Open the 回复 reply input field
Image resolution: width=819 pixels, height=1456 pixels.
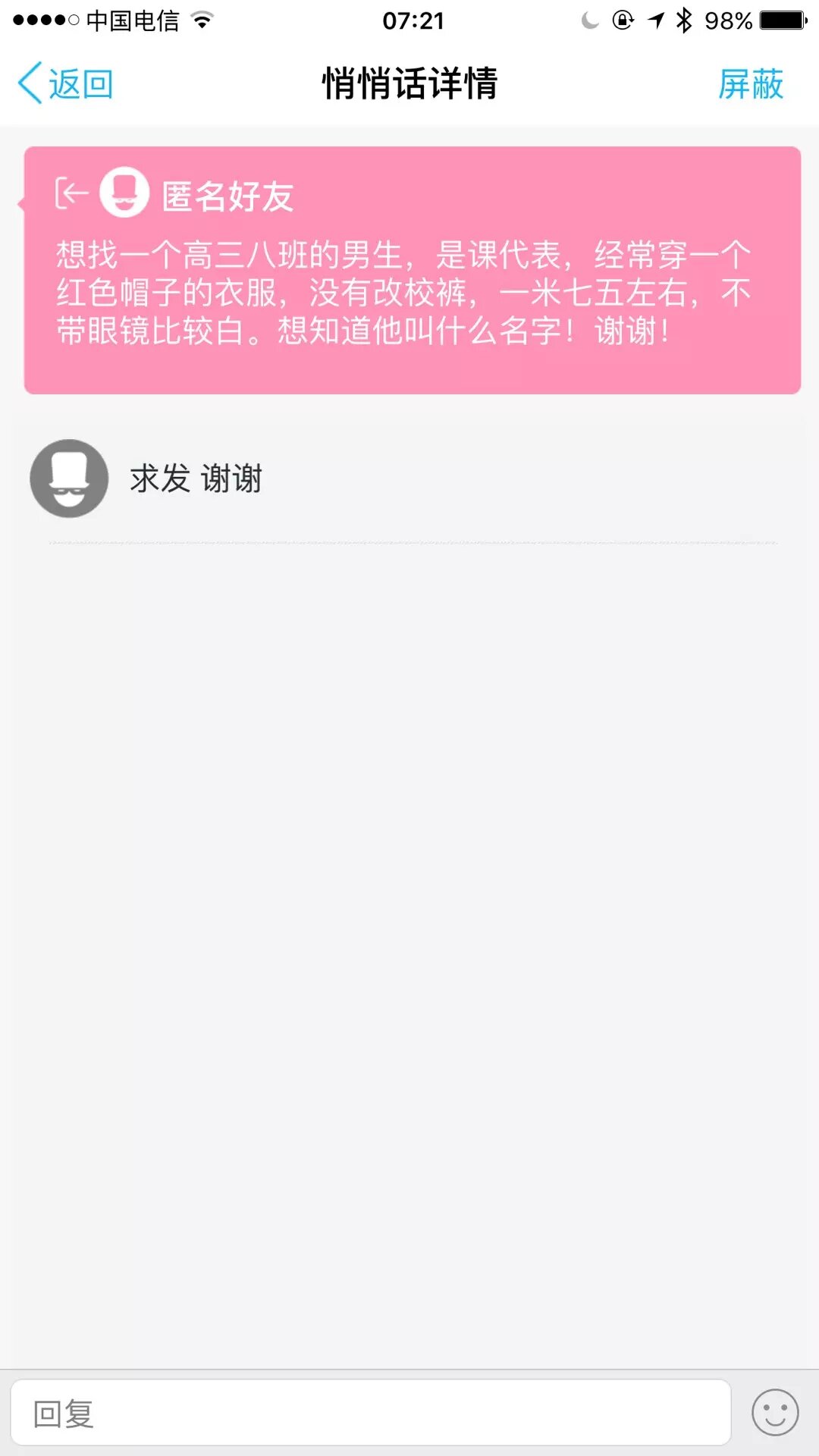click(370, 1413)
